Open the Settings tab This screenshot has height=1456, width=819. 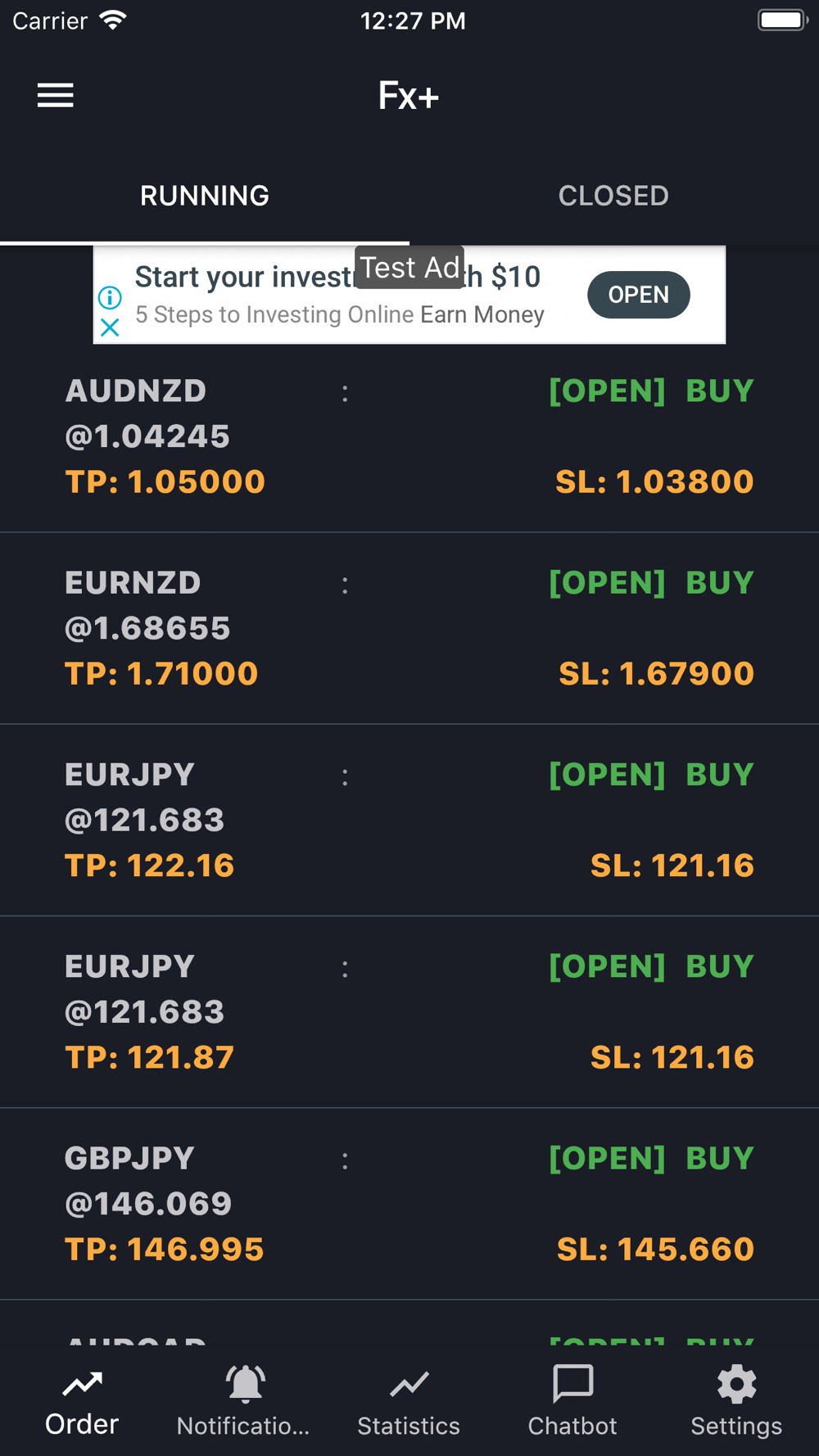pyautogui.click(x=736, y=1401)
